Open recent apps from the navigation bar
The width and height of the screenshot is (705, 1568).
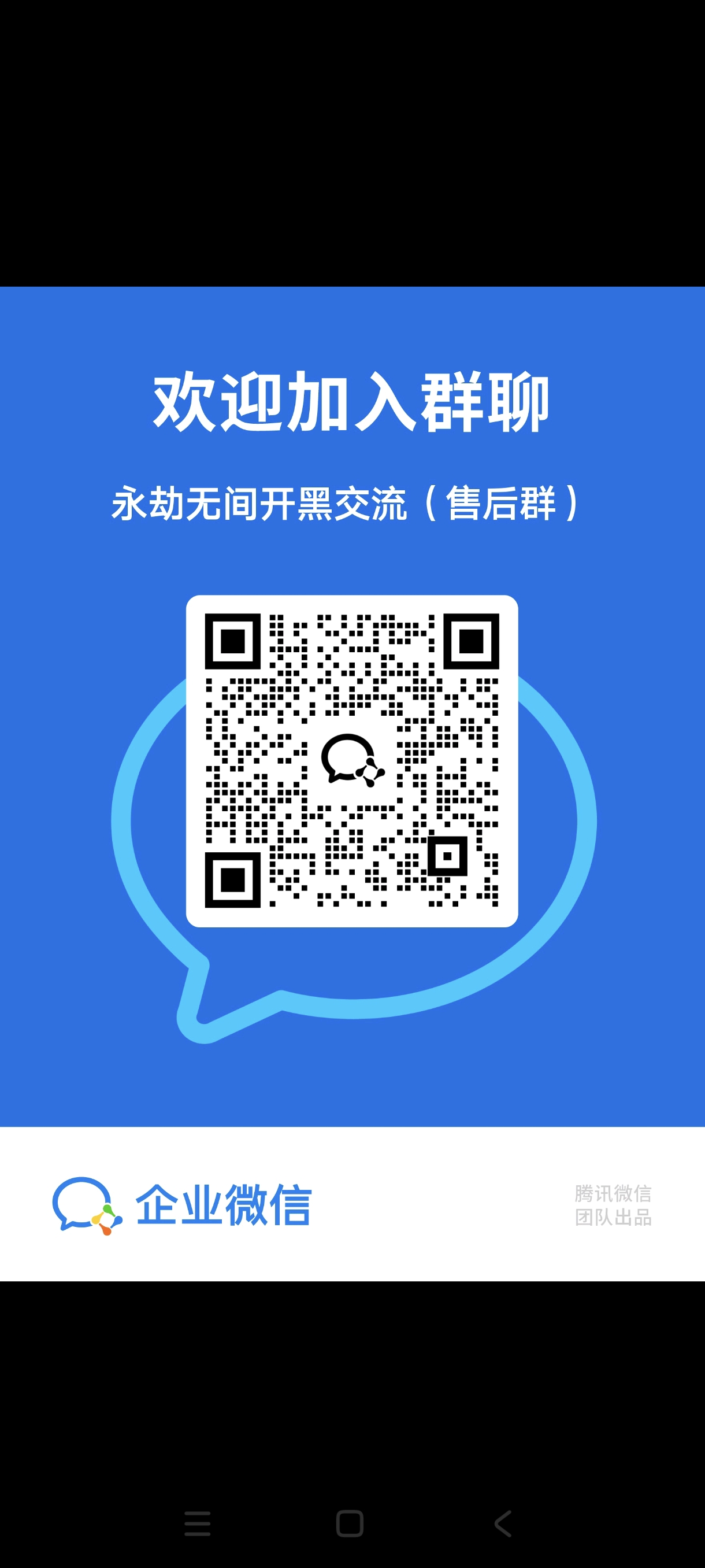click(x=197, y=1523)
